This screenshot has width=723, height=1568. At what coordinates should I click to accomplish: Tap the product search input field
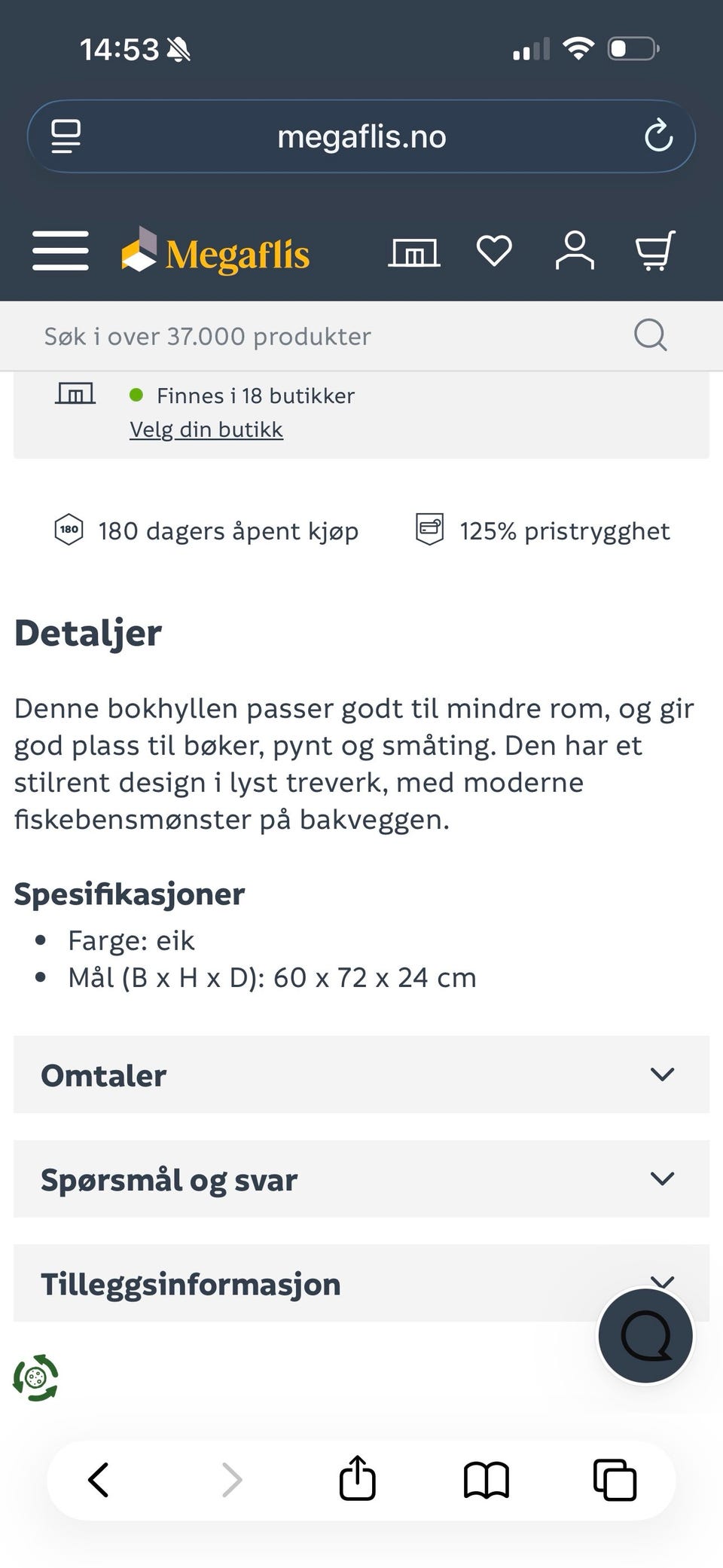tap(301, 335)
